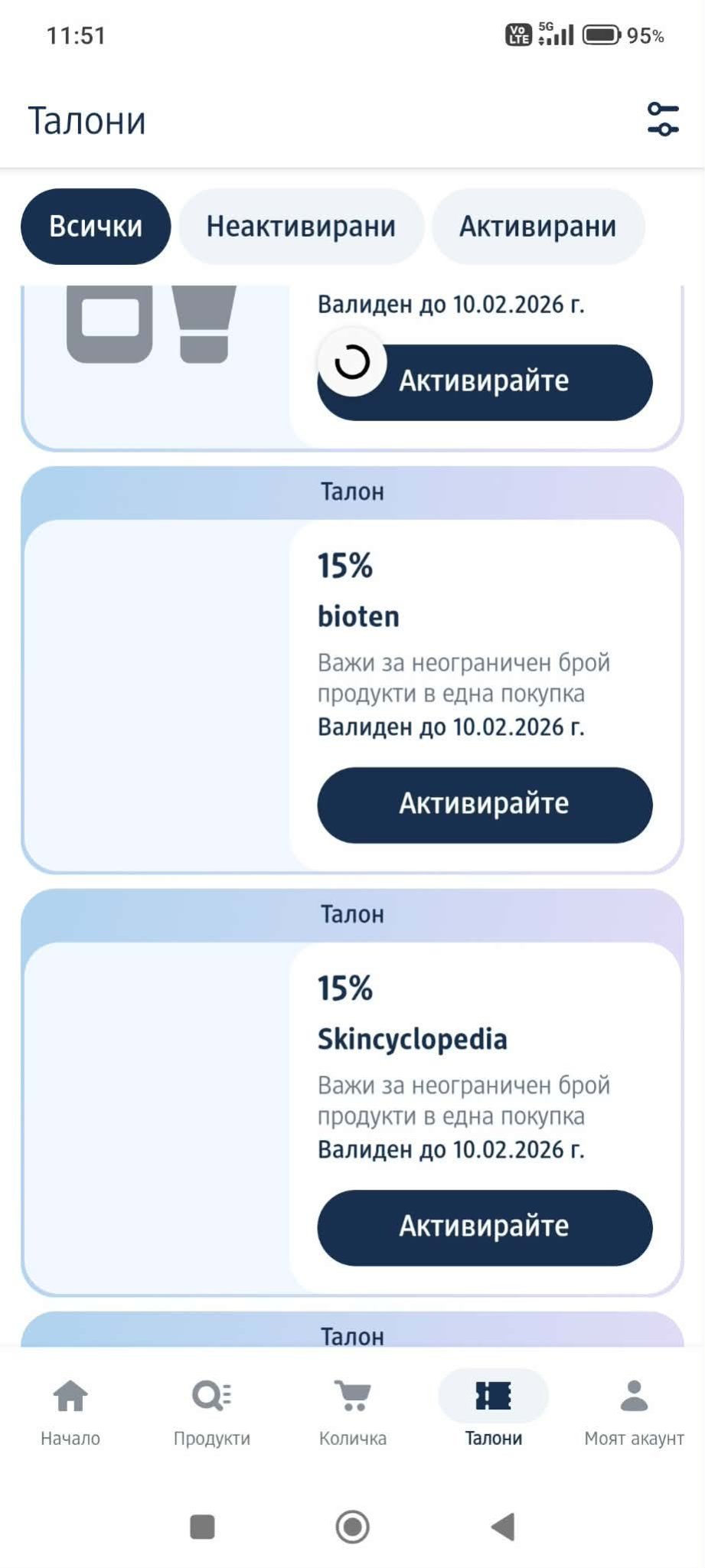This screenshot has height=1568, width=705.
Task: Show the Активирани coupons
Action: tap(538, 227)
